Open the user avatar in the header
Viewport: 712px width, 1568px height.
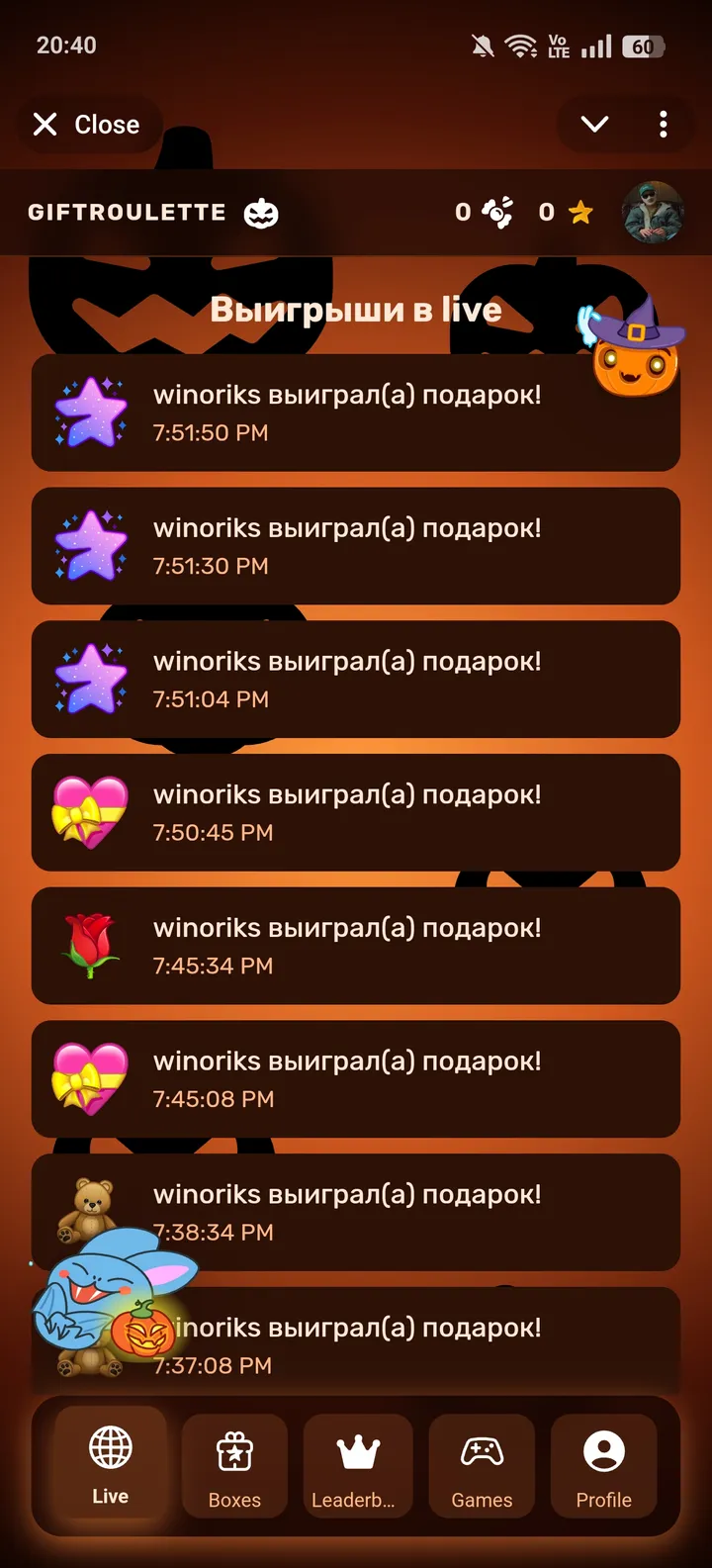653,213
